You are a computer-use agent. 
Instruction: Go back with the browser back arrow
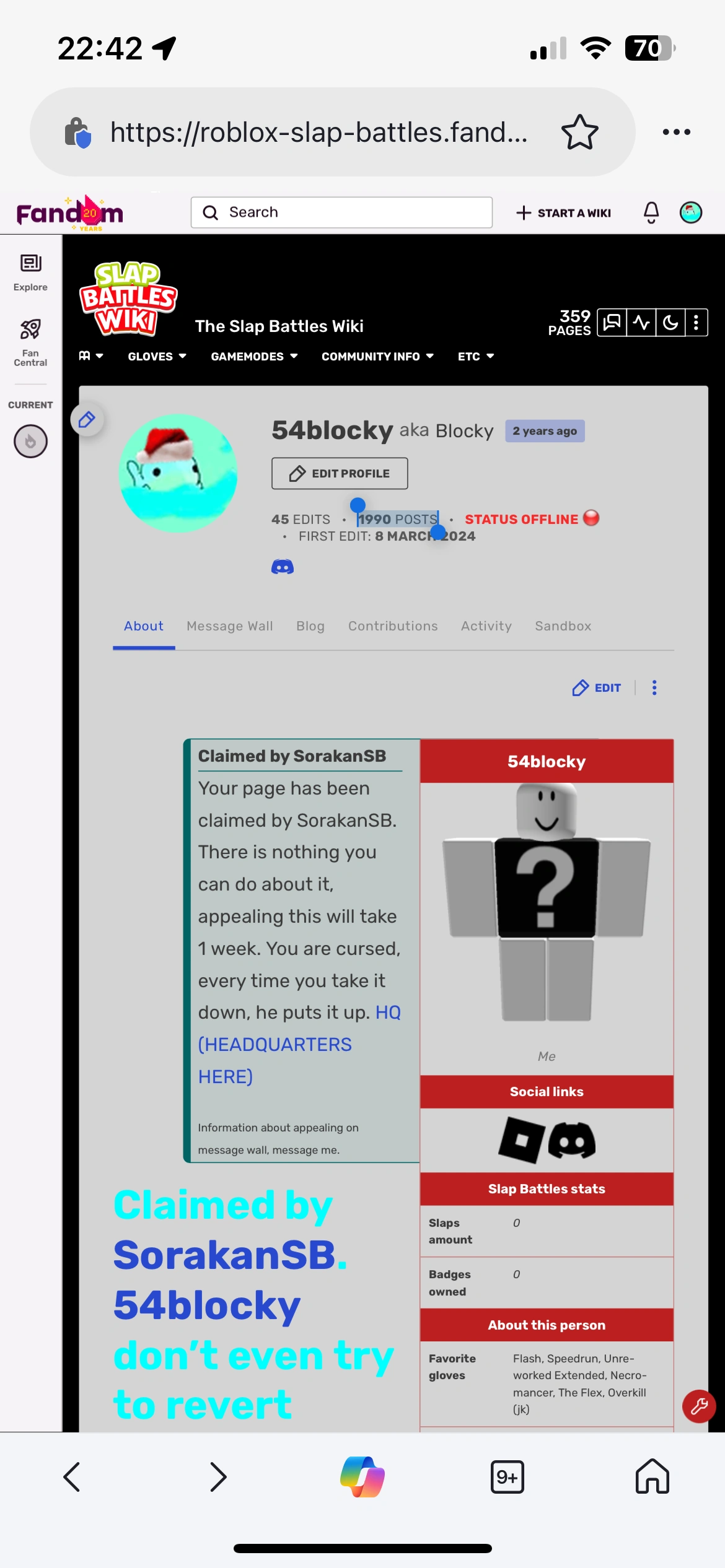pos(72,1477)
